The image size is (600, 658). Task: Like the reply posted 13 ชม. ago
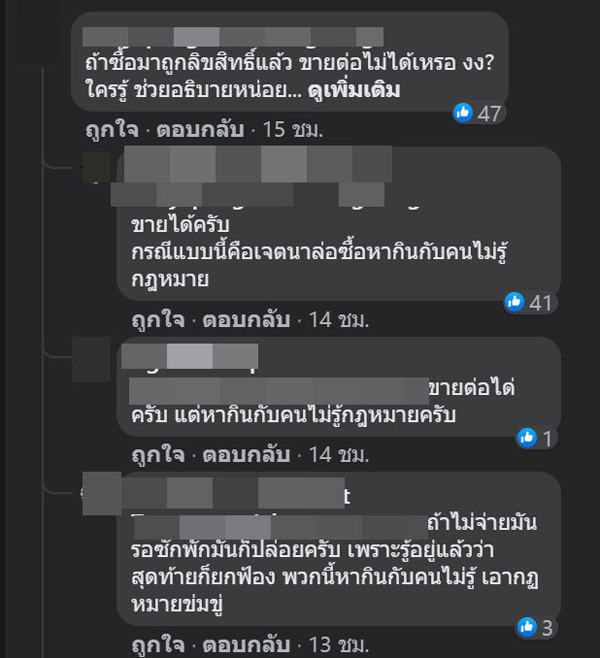(x=158, y=645)
